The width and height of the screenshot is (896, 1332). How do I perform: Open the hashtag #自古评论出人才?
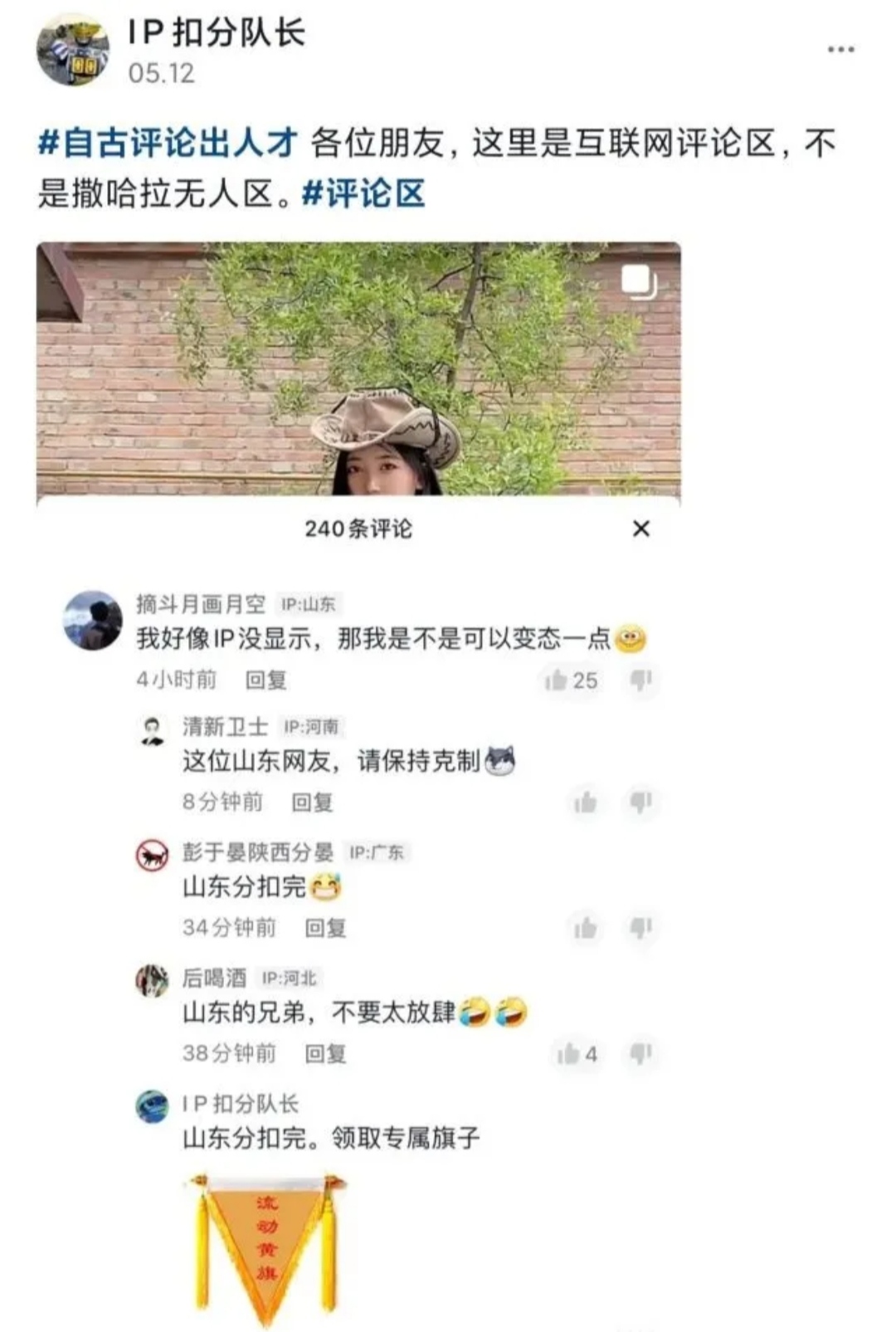[168, 144]
